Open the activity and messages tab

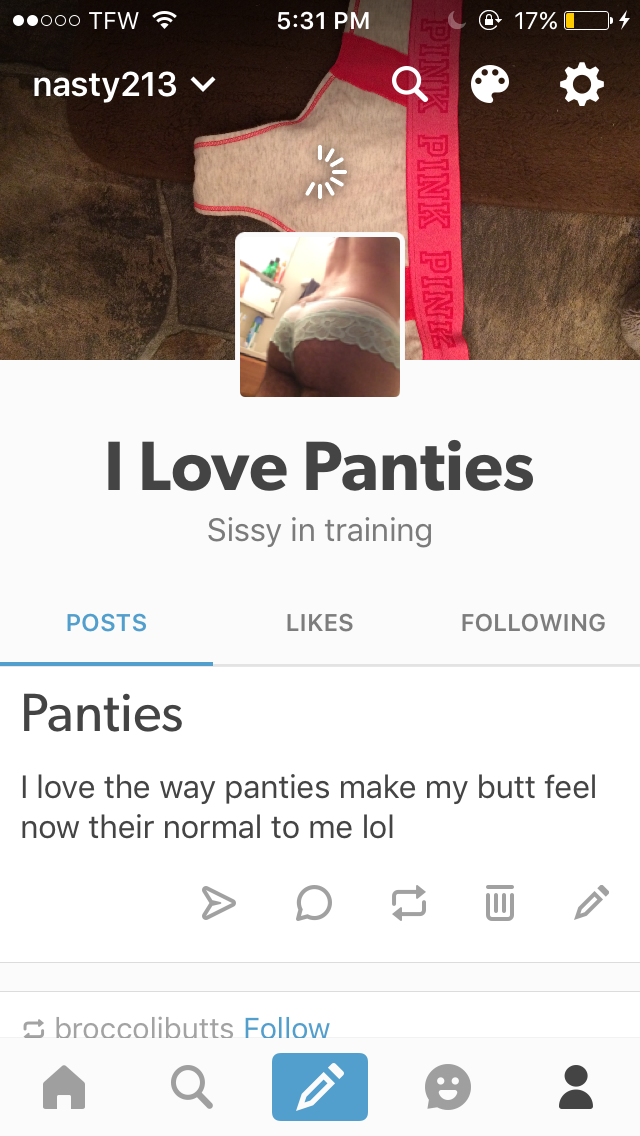447,1086
